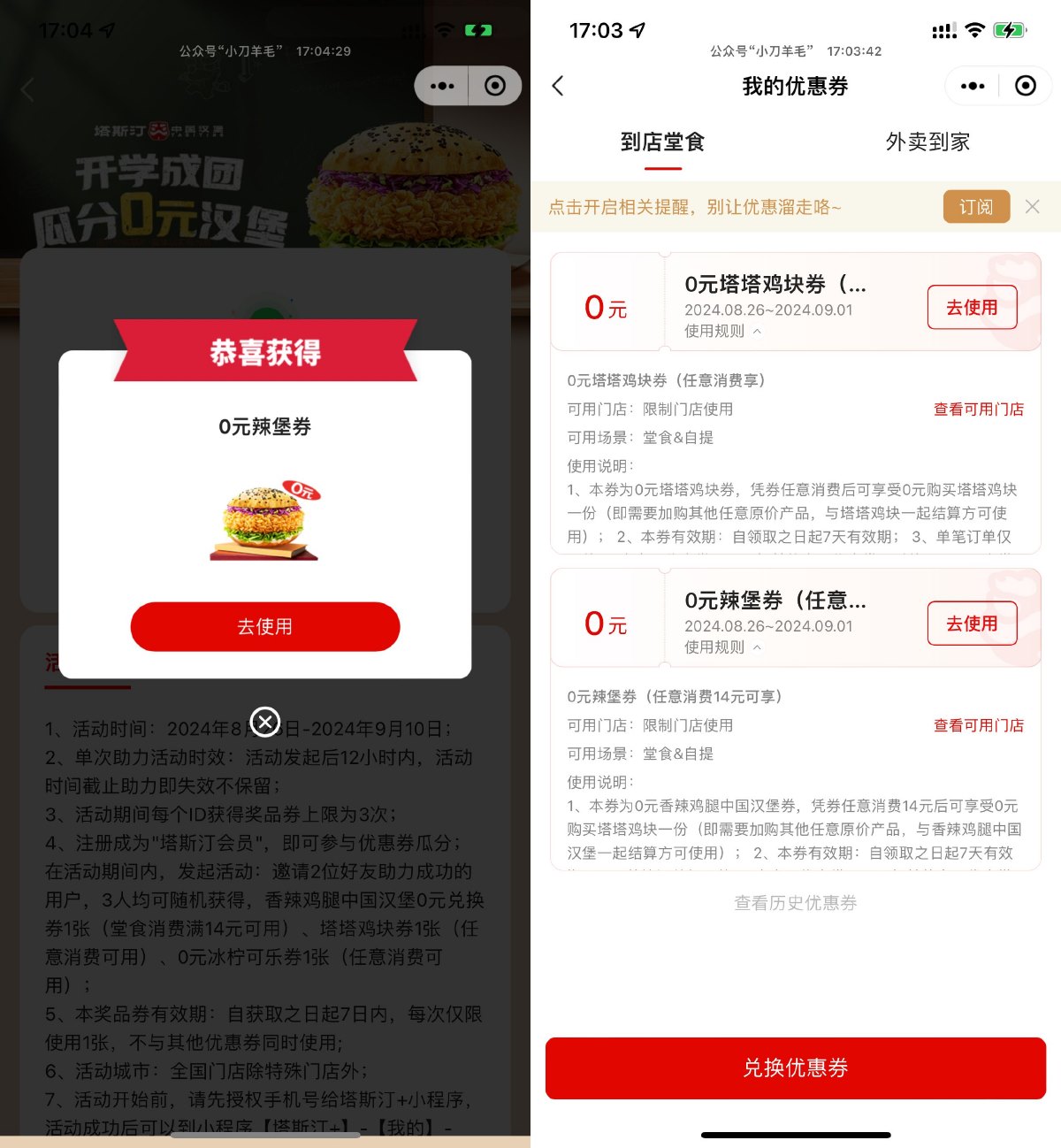The height and width of the screenshot is (1148, 1061).
Task: Open 查看历史优惠券
Action: coord(795,903)
